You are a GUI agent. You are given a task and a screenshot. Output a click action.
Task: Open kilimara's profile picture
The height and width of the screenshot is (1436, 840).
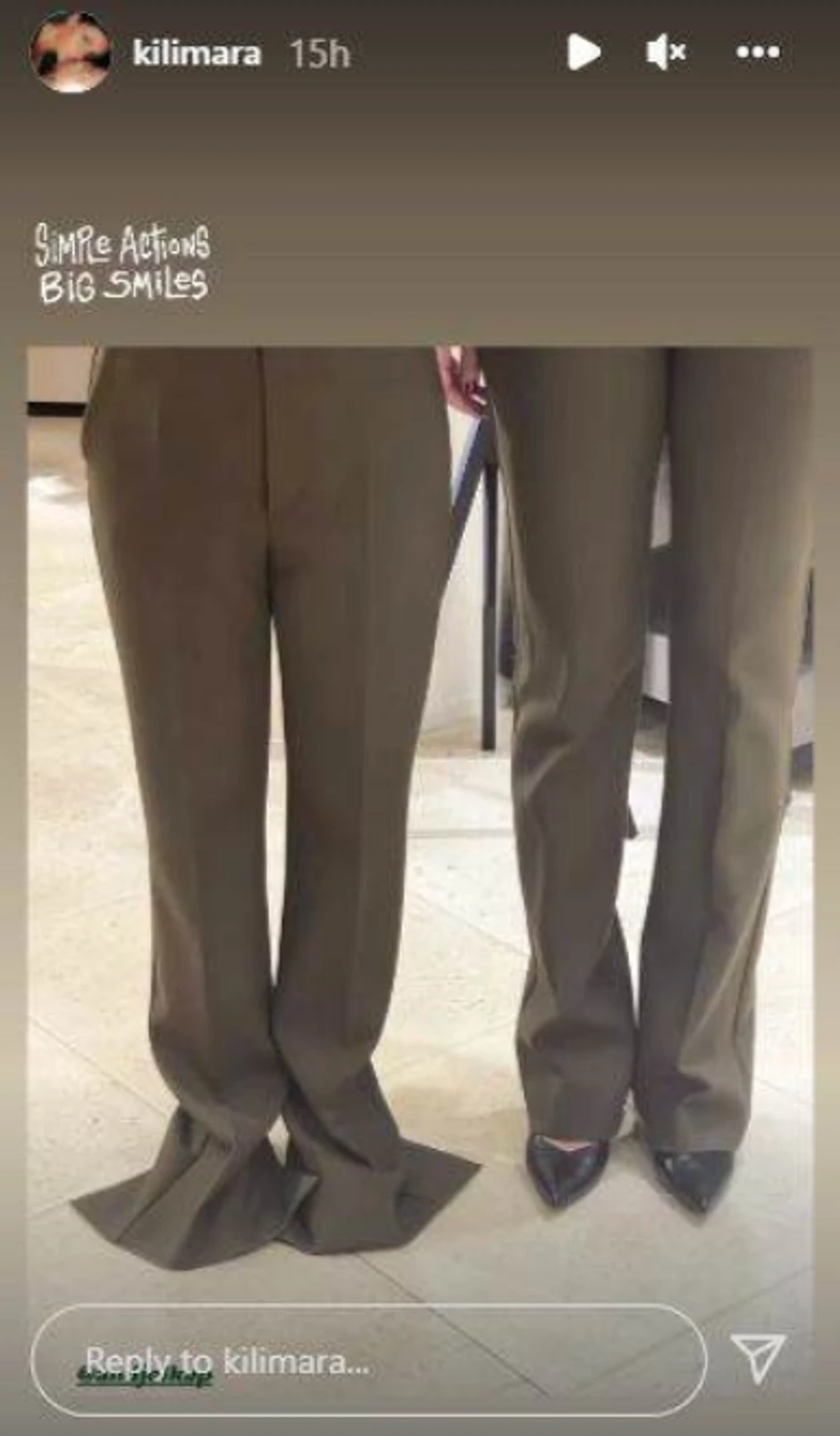point(70,52)
